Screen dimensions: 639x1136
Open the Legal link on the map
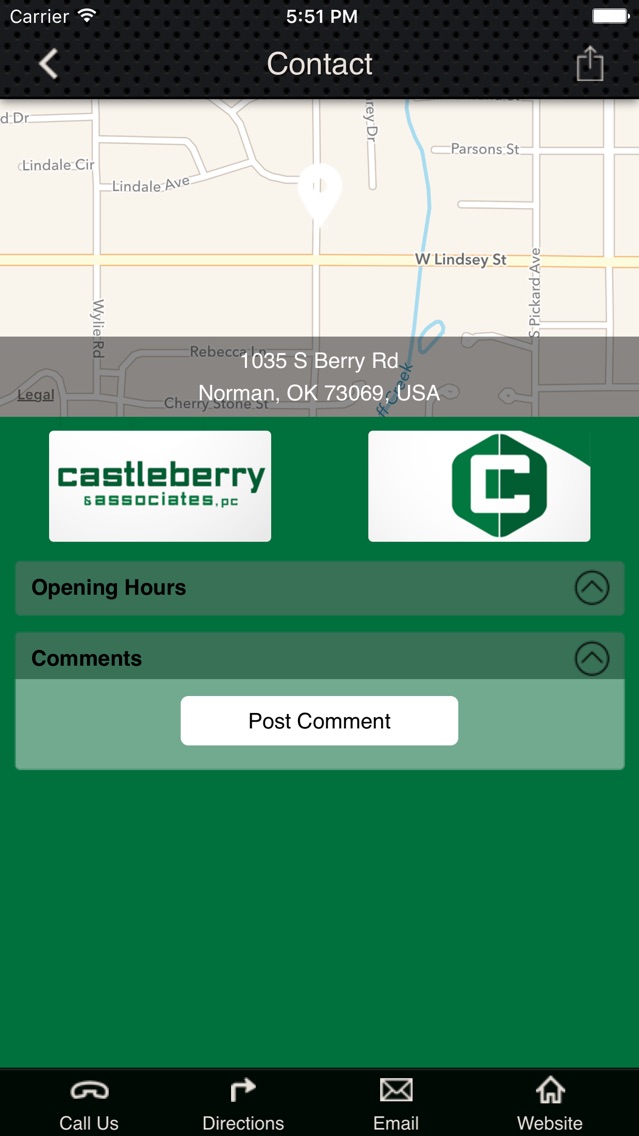pyautogui.click(x=36, y=395)
